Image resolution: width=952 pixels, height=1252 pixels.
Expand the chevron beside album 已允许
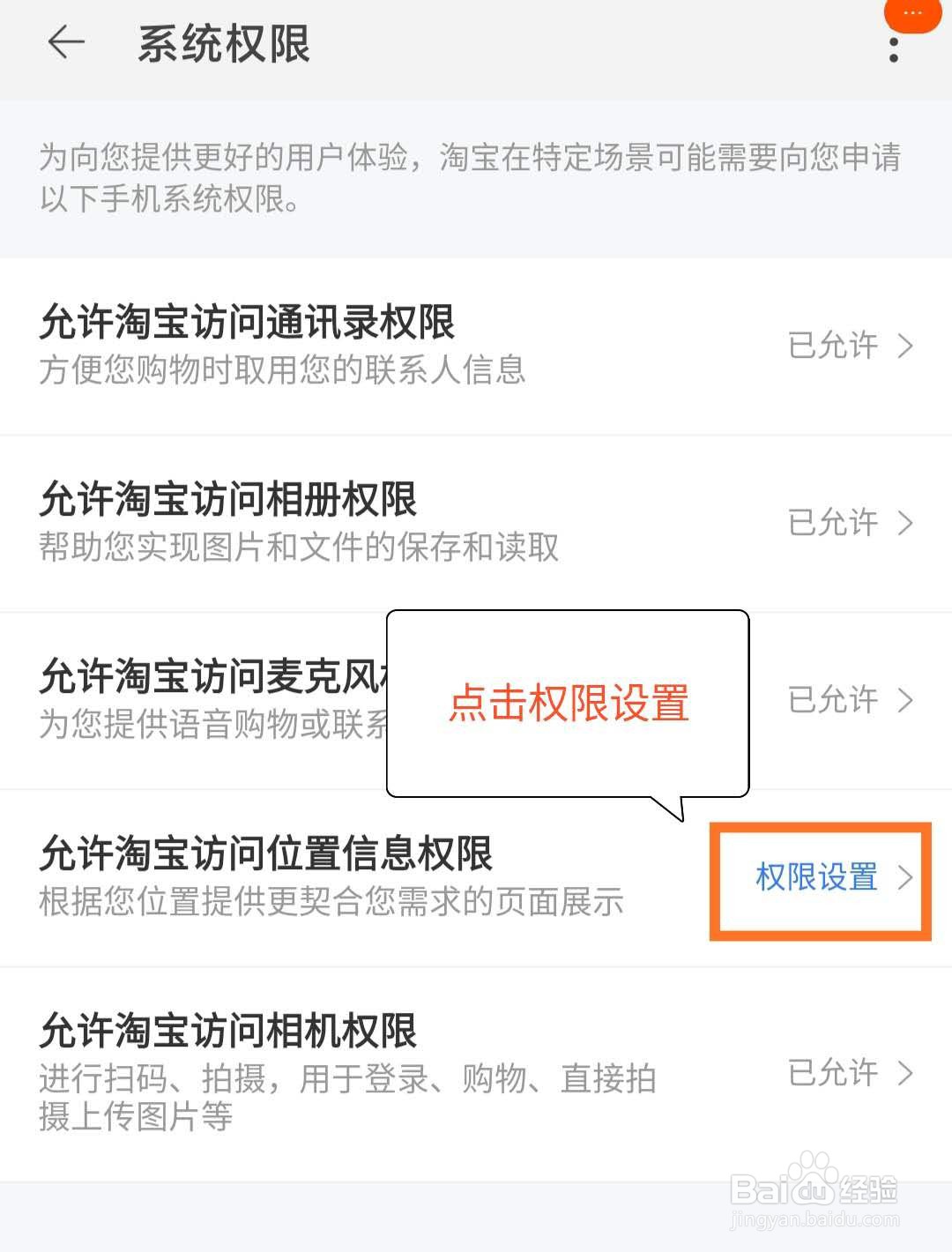pyautogui.click(x=905, y=524)
